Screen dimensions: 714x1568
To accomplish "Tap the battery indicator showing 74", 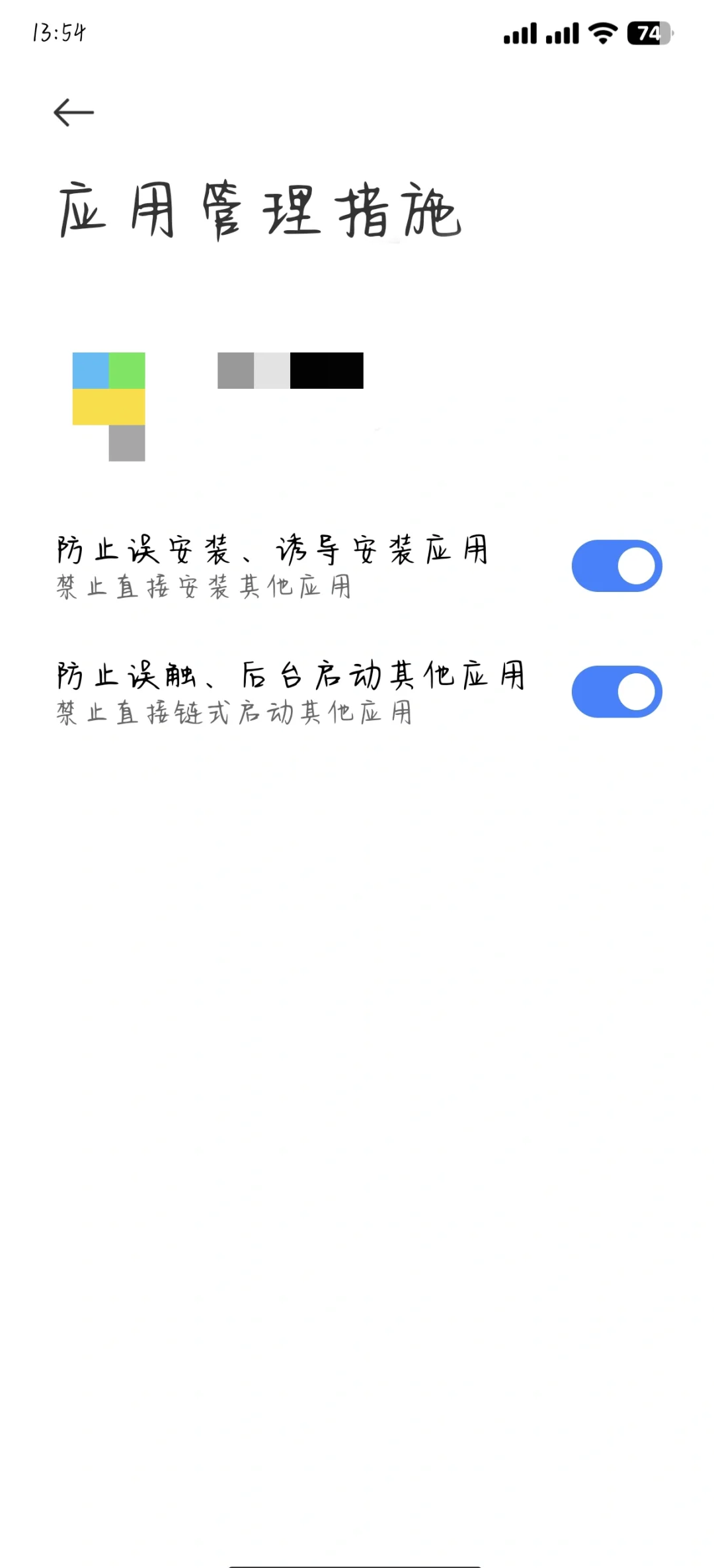I will pos(649,32).
